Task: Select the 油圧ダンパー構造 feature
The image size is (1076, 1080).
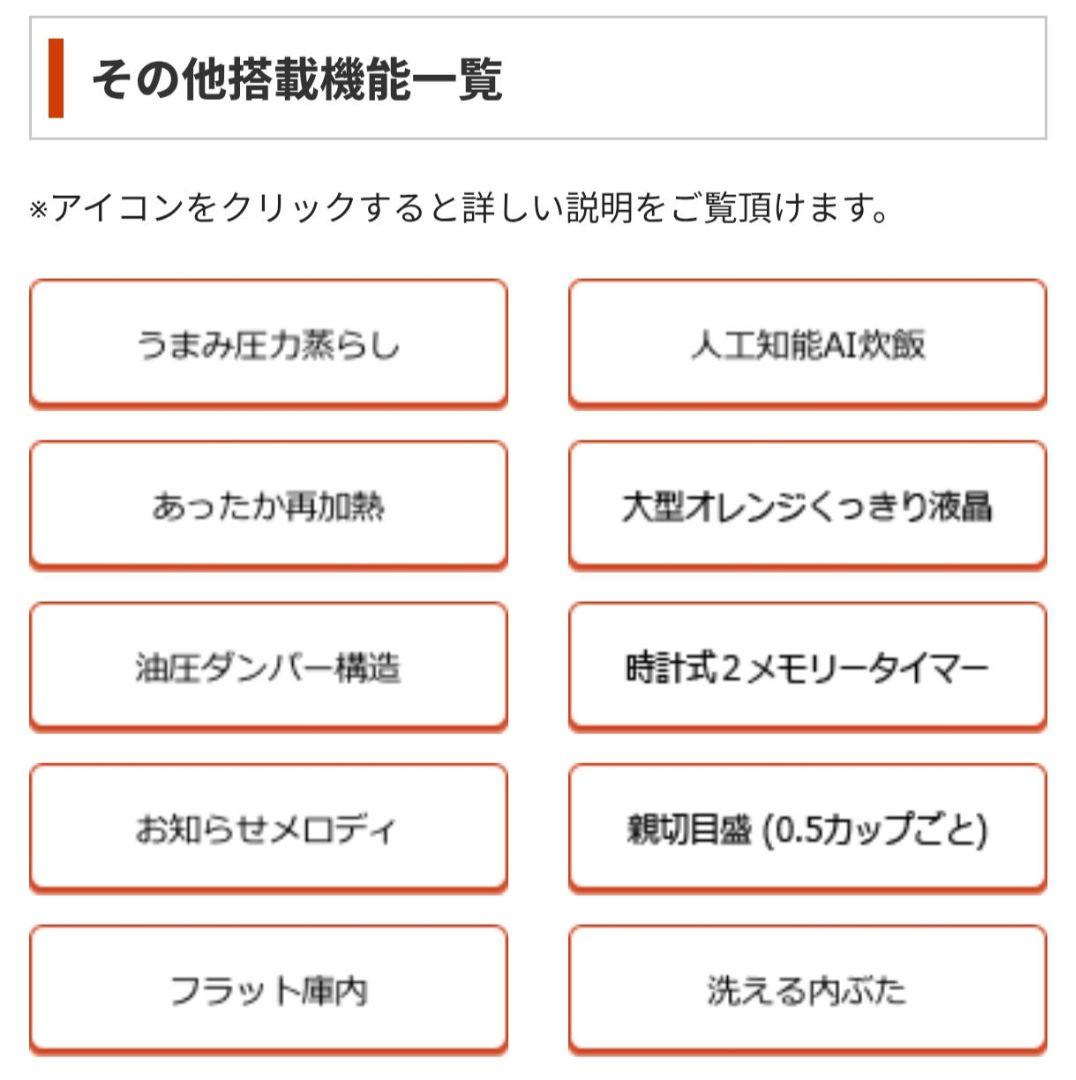Action: coord(270,668)
